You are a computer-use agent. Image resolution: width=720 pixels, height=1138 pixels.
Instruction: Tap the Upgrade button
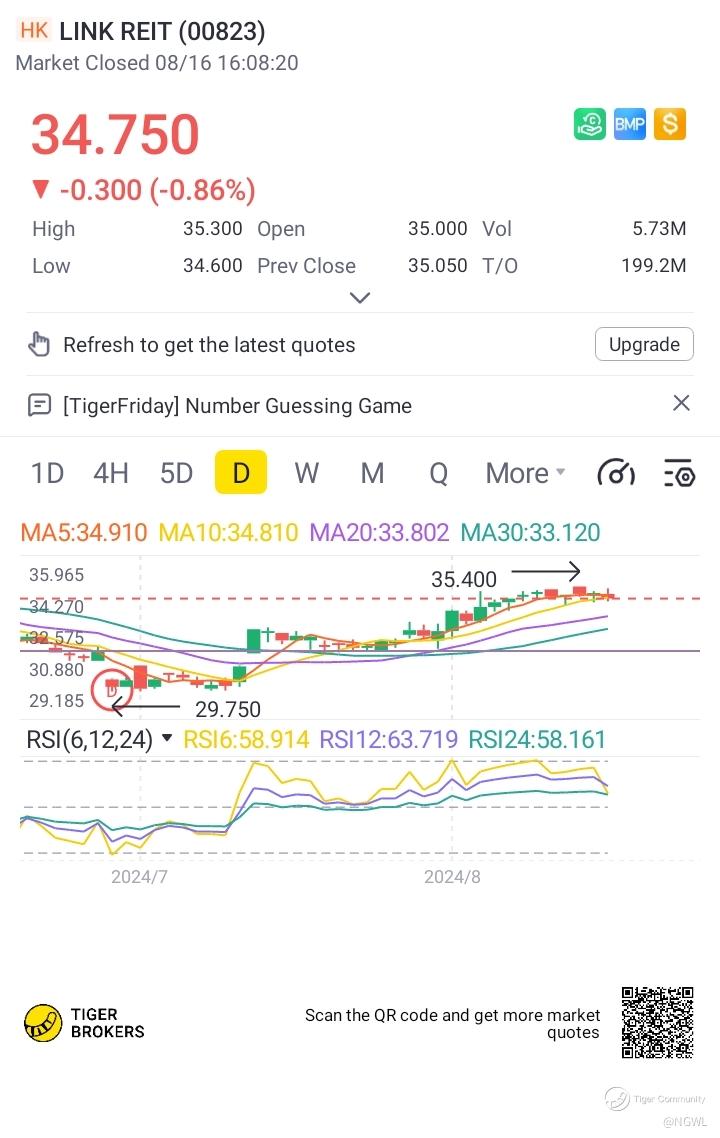pyautogui.click(x=644, y=345)
